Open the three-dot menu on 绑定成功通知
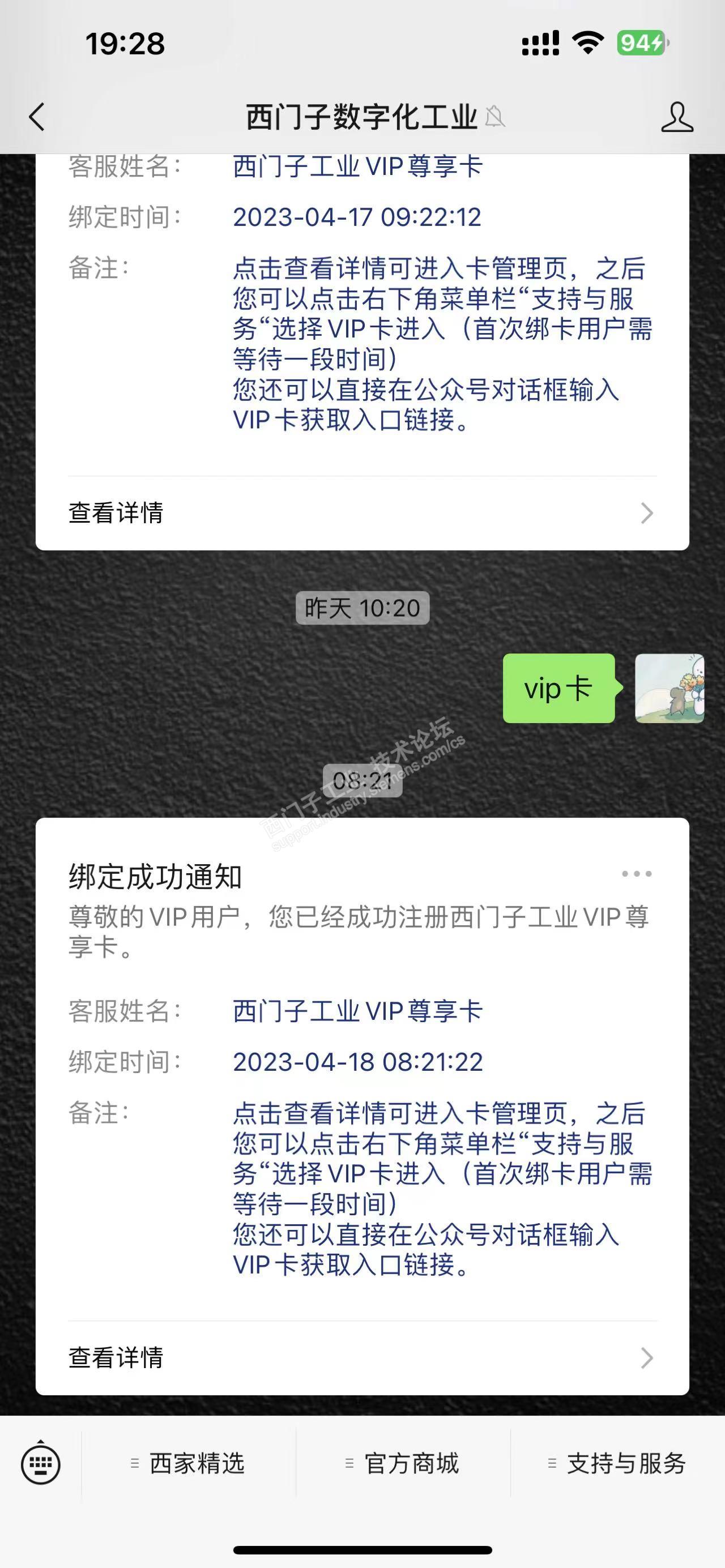 tap(636, 874)
